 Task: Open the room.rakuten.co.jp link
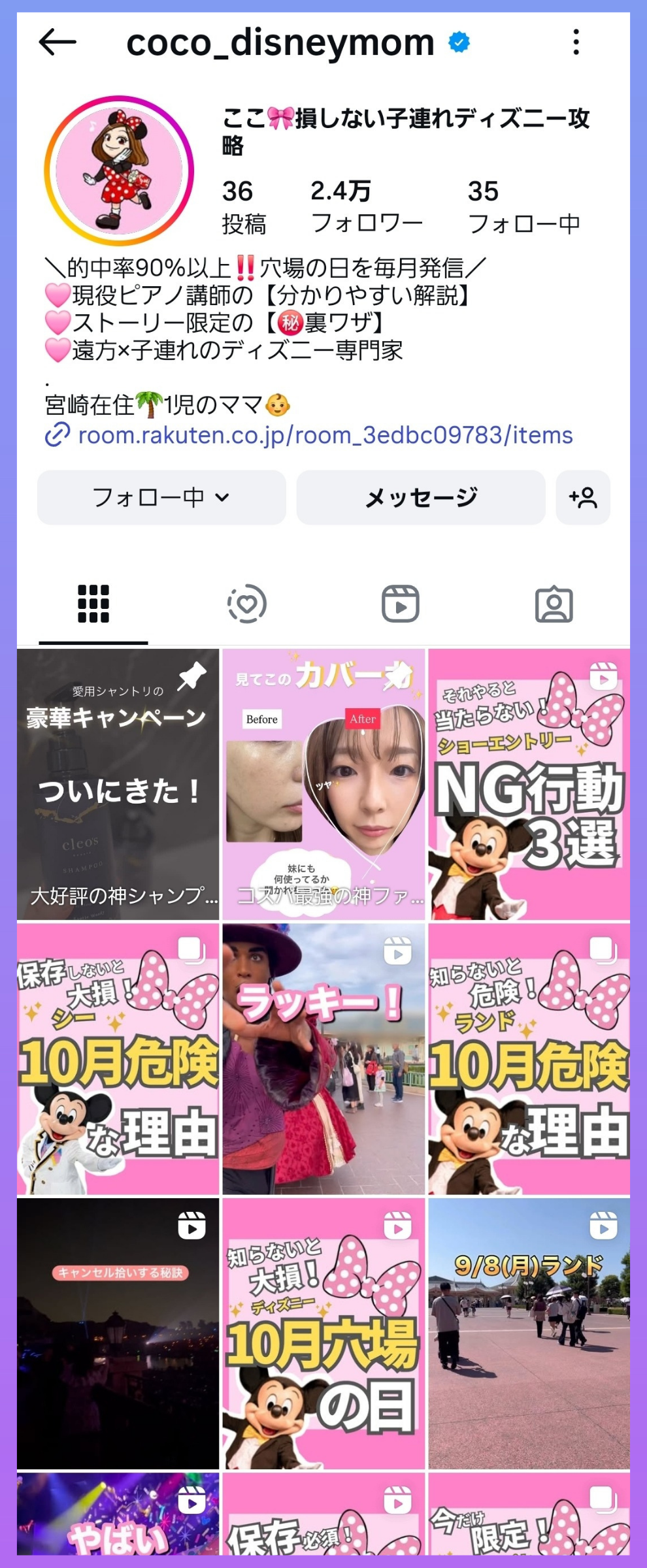[325, 435]
